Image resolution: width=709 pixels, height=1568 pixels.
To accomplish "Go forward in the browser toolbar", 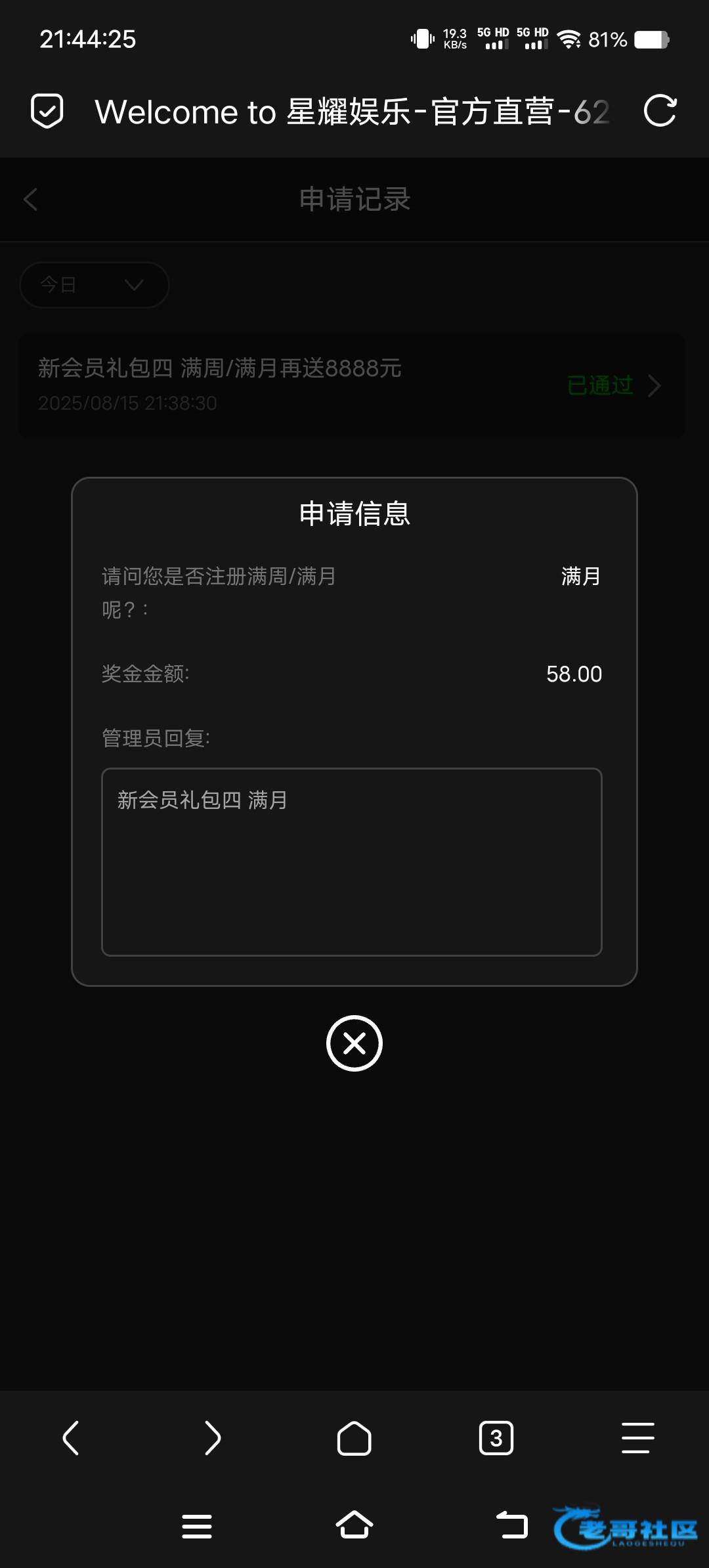I will 212,1439.
